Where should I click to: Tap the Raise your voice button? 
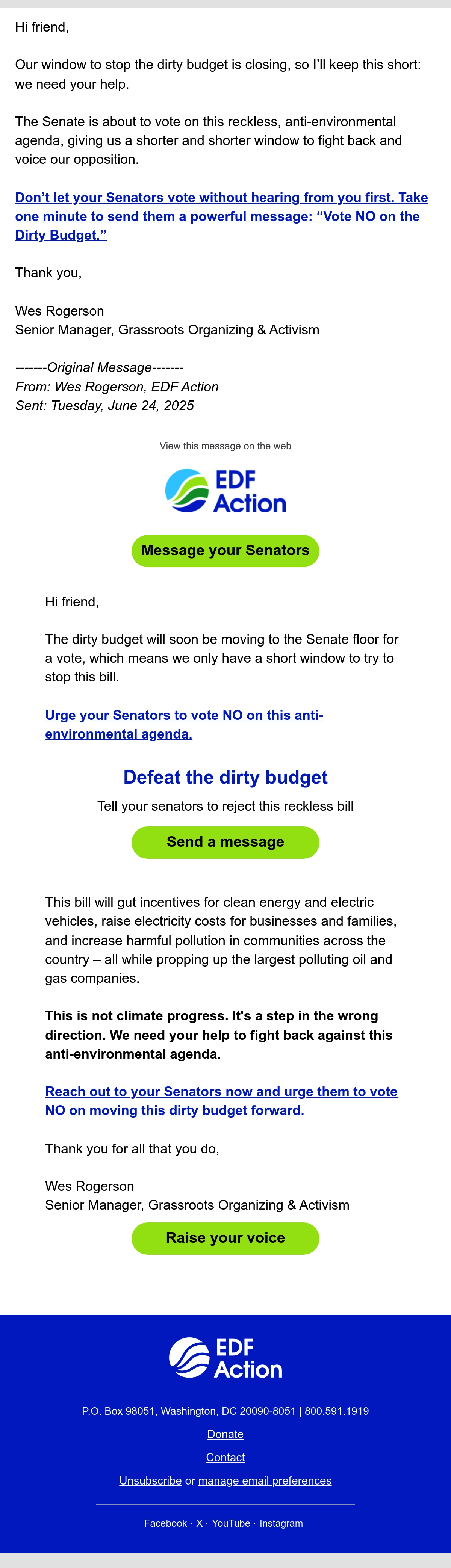pos(225,1238)
